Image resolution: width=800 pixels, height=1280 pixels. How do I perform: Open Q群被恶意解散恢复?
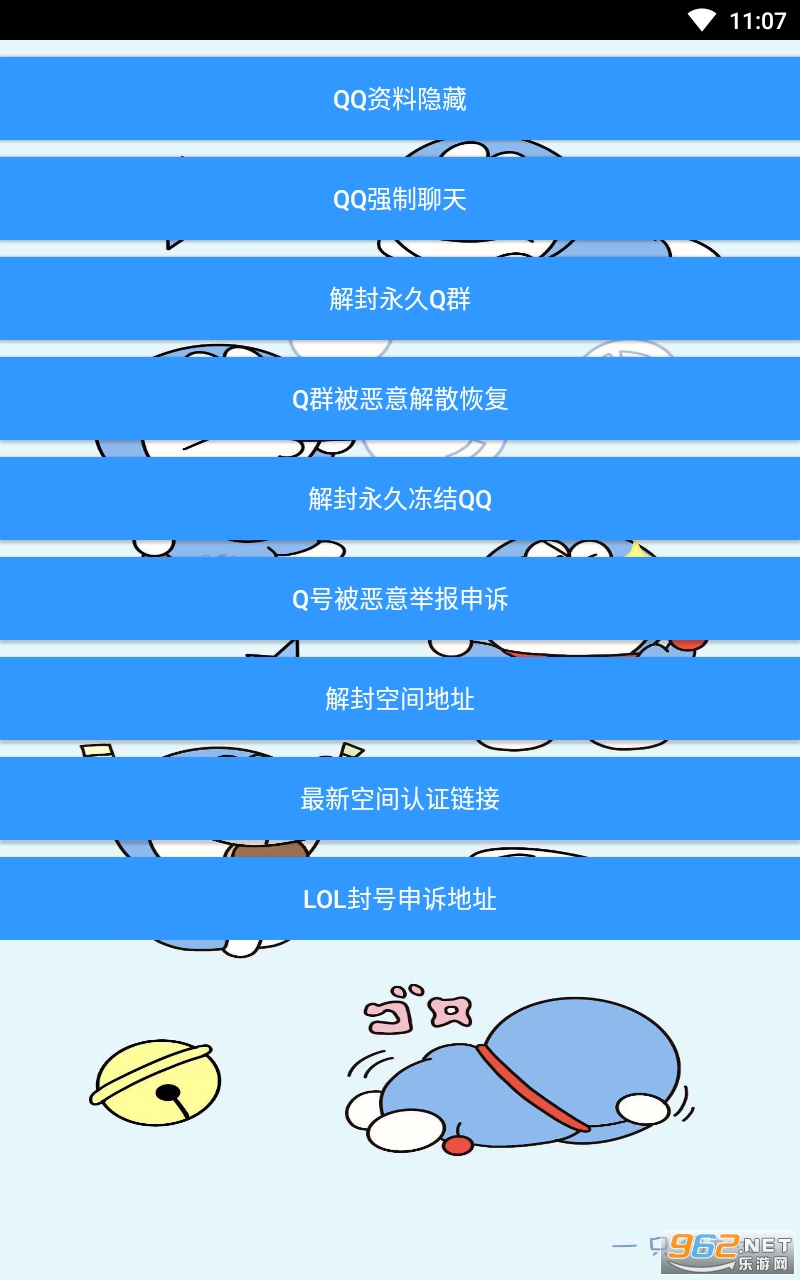400,399
